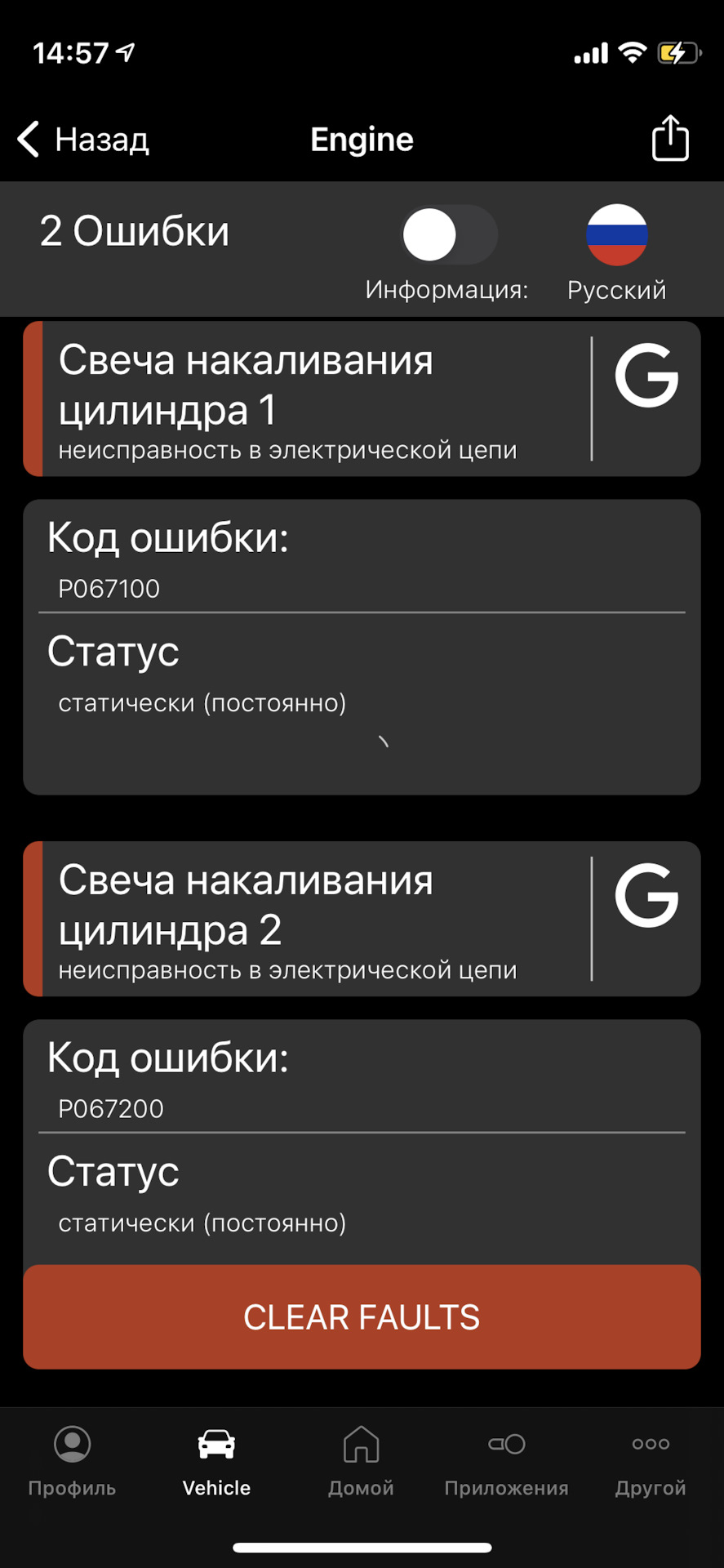The width and height of the screenshot is (724, 1568).
Task: Google search the cylinder 1 glow plug fault
Action: pyautogui.click(x=646, y=376)
